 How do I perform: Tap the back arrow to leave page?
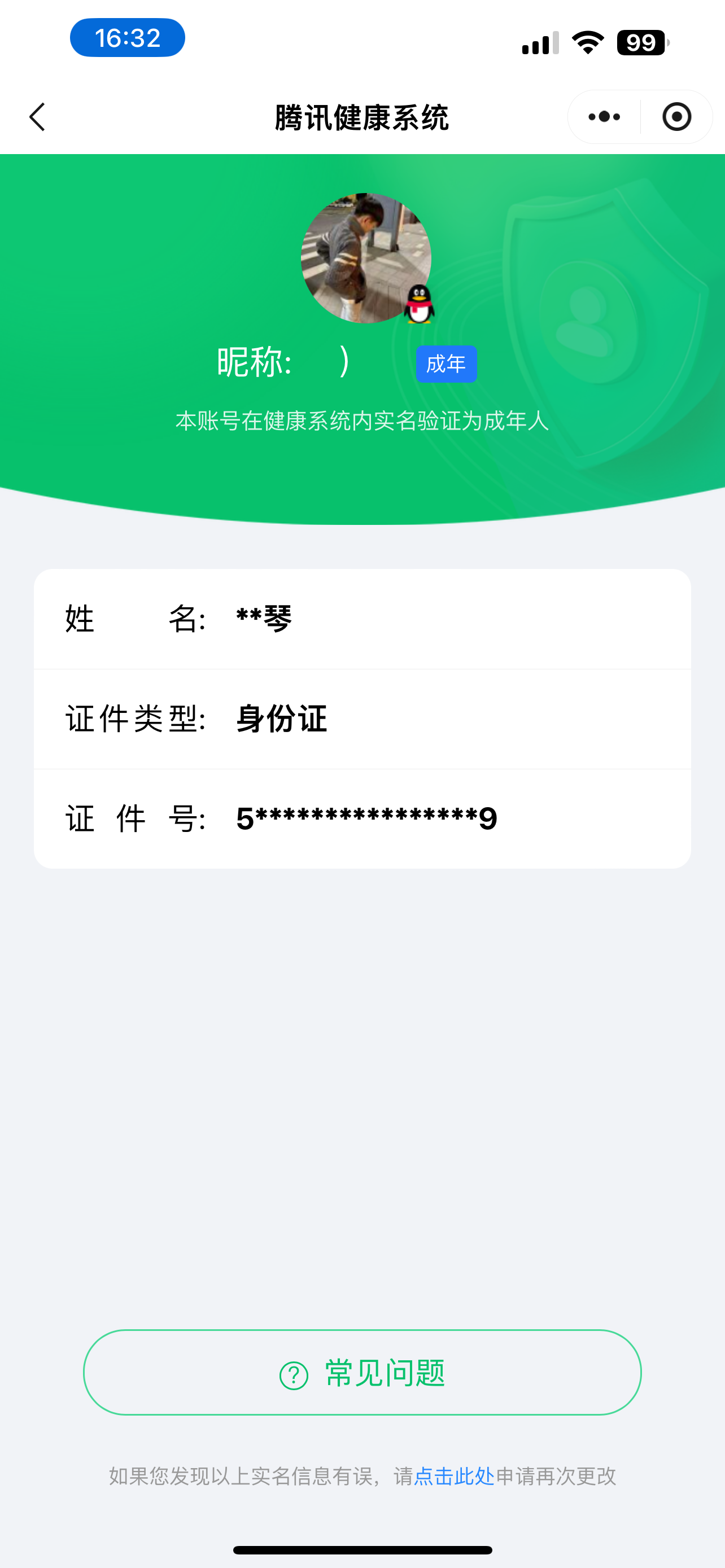pyautogui.click(x=37, y=116)
